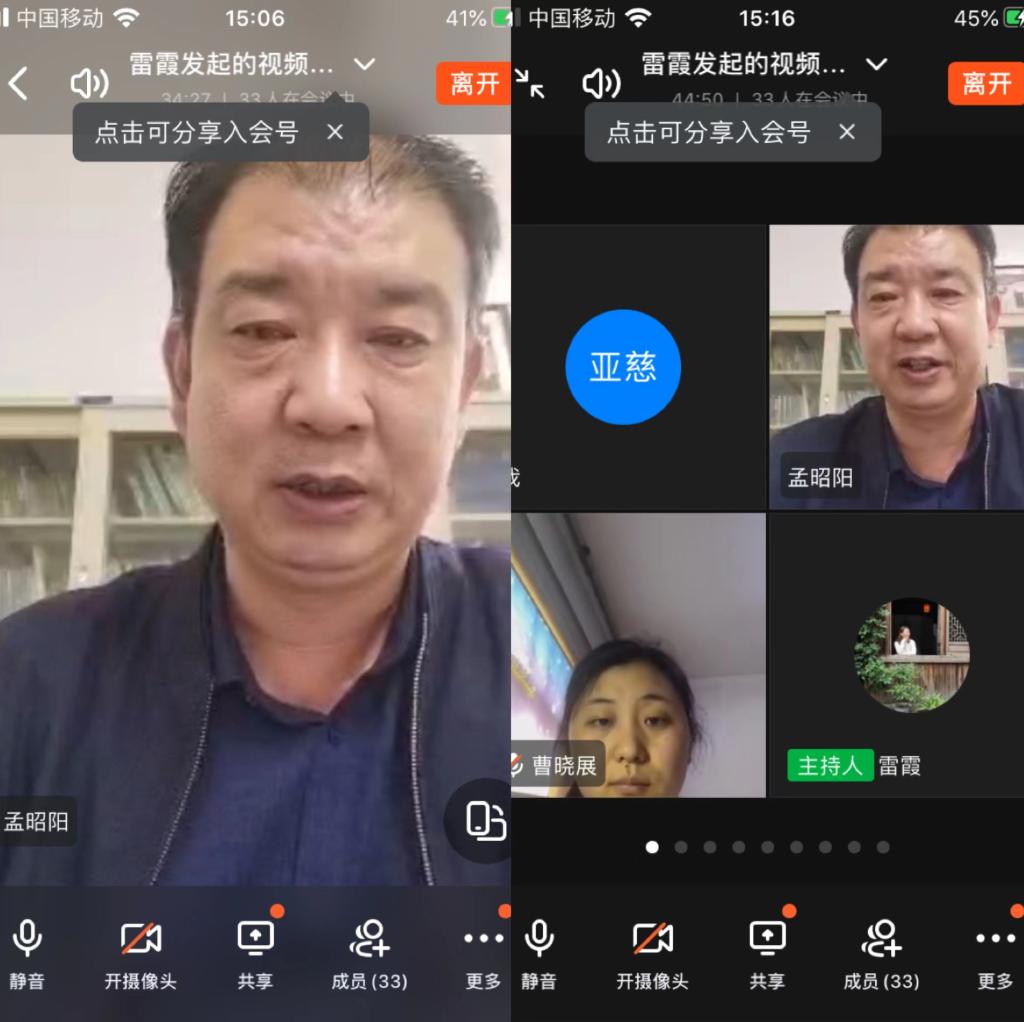Go back using the arrow in the 15:06 screen
The image size is (1024, 1022).
tap(18, 84)
